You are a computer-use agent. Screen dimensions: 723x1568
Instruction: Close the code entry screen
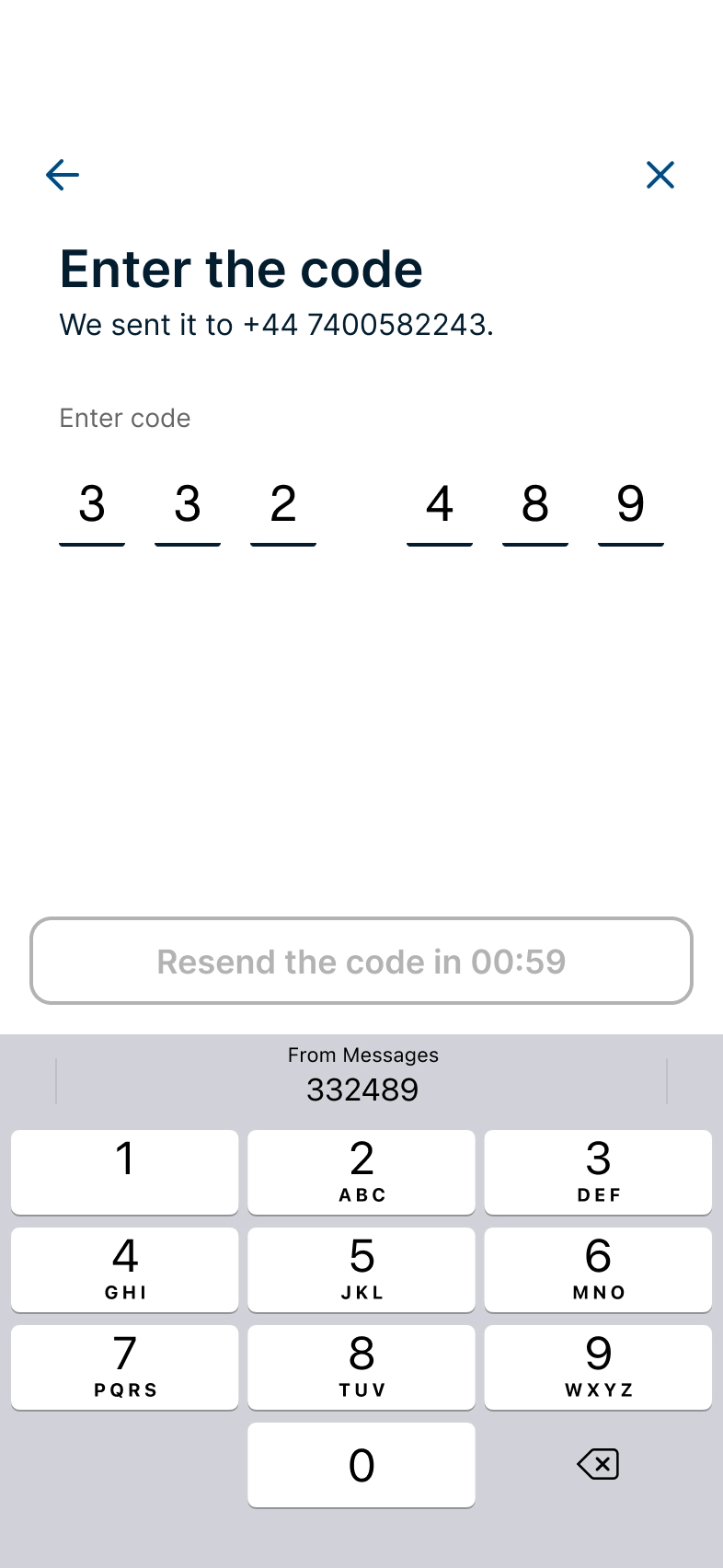tap(661, 175)
